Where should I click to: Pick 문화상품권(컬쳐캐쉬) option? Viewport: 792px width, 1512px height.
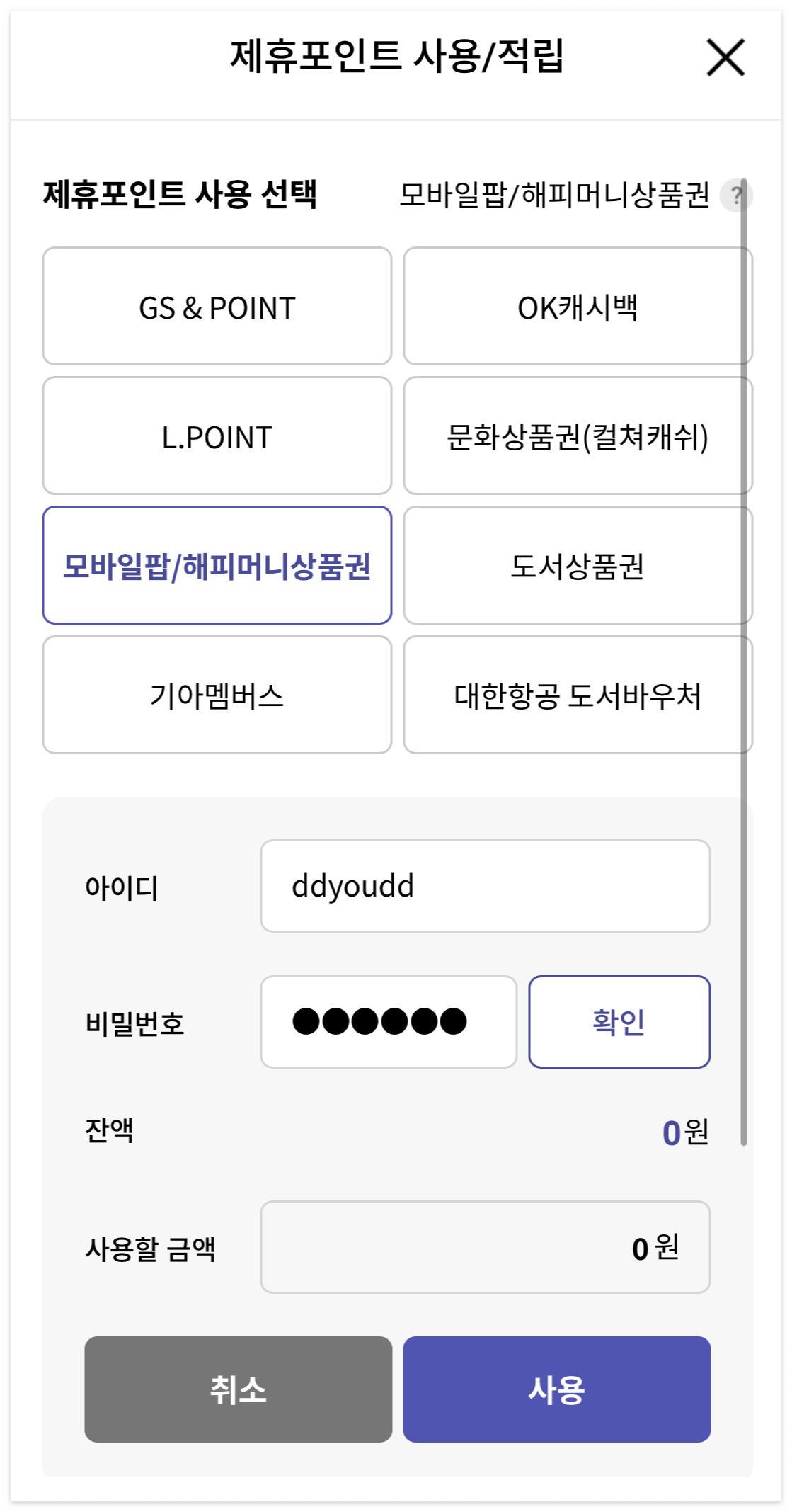click(578, 436)
